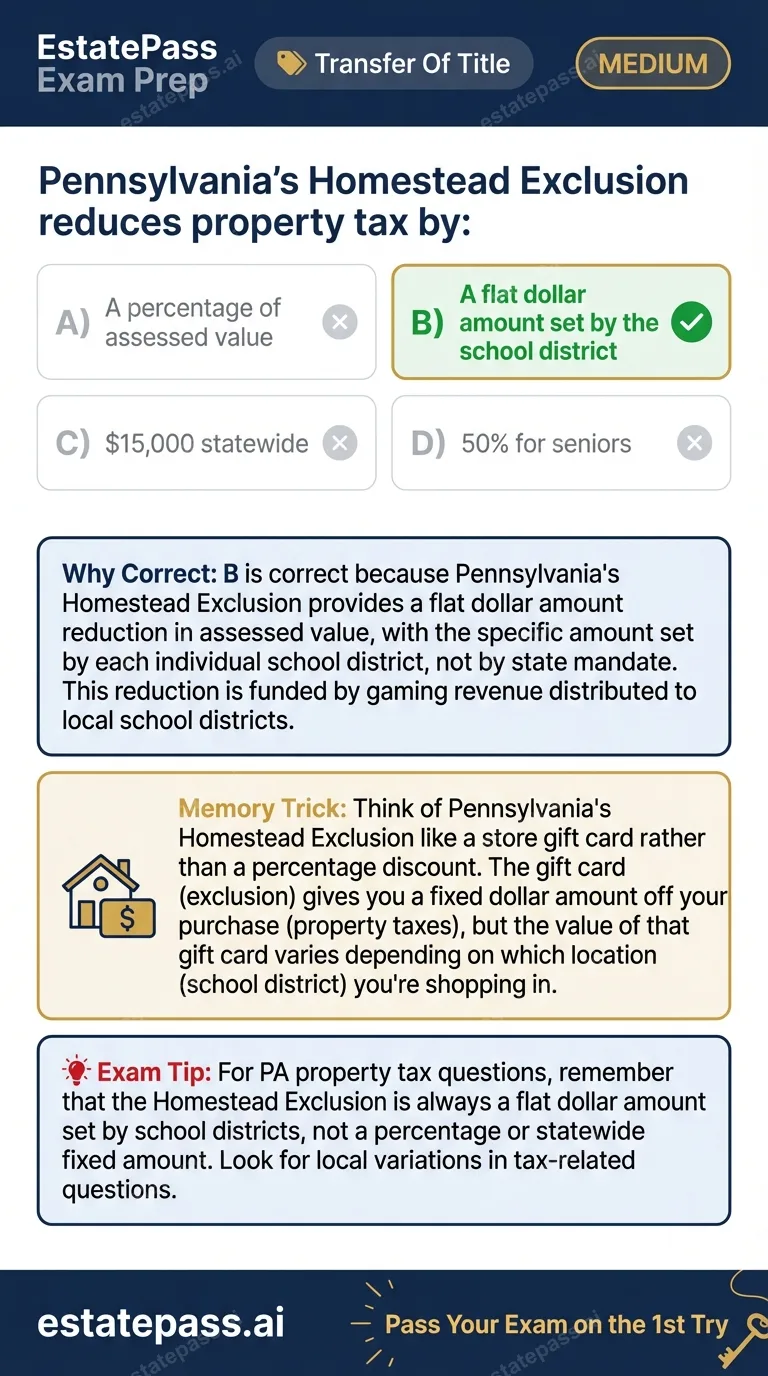Click the X icon on answer A
The image size is (768, 1376).
click(339, 321)
